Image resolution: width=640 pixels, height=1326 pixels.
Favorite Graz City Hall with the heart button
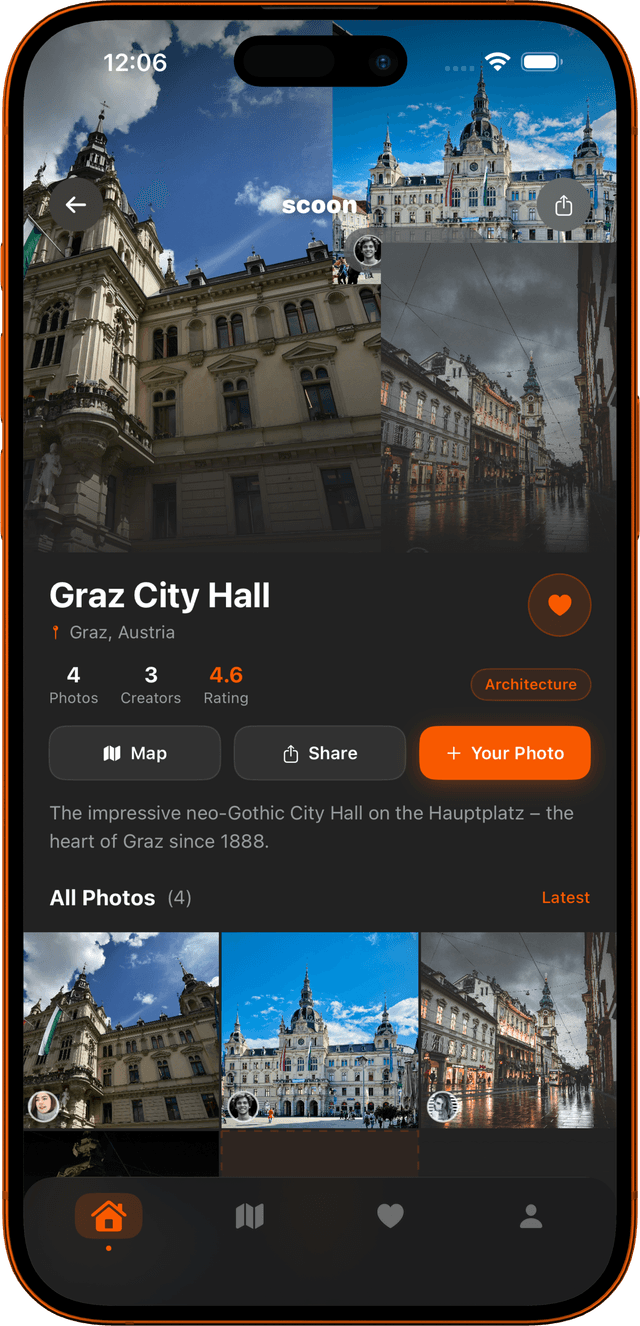(559, 605)
